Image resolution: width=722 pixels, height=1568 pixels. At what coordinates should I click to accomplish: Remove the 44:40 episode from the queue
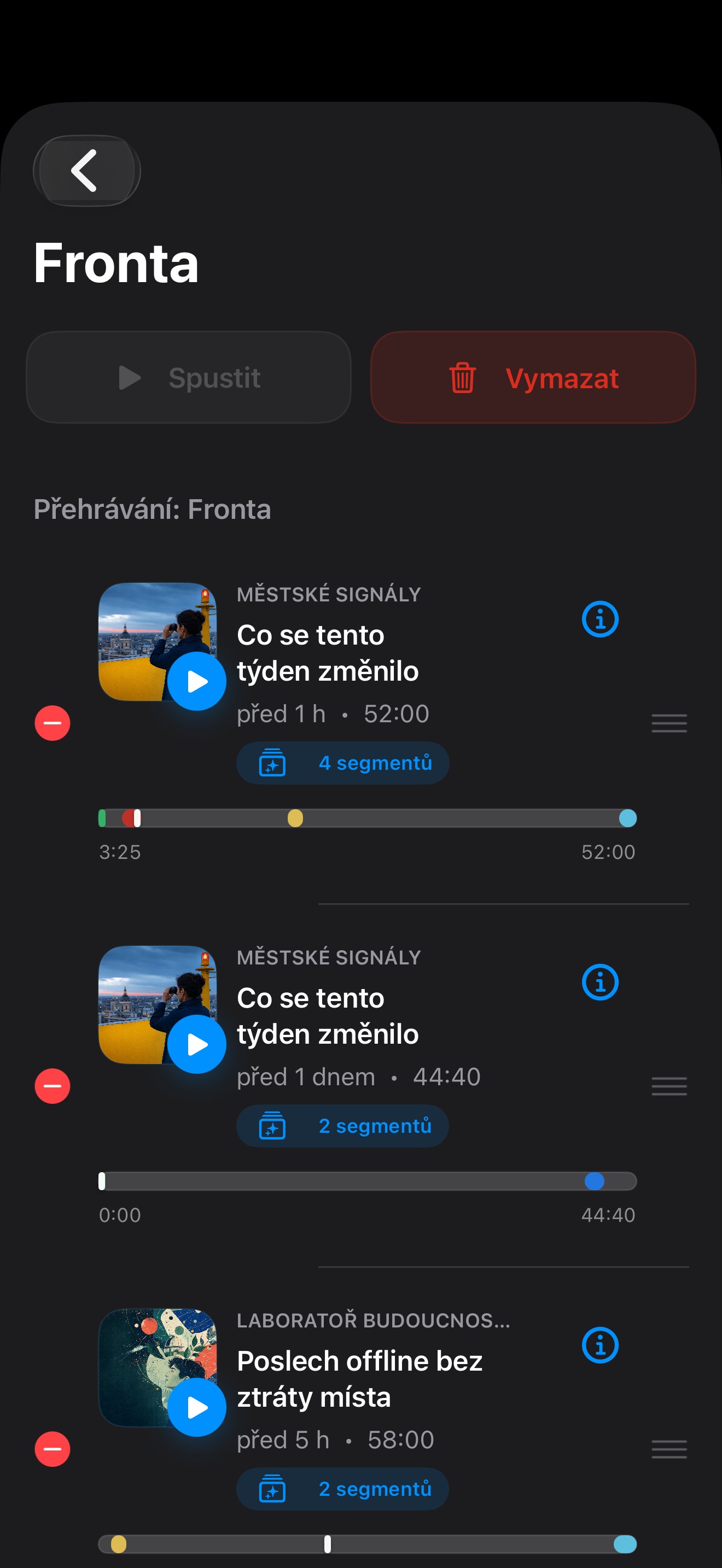coord(53,1086)
